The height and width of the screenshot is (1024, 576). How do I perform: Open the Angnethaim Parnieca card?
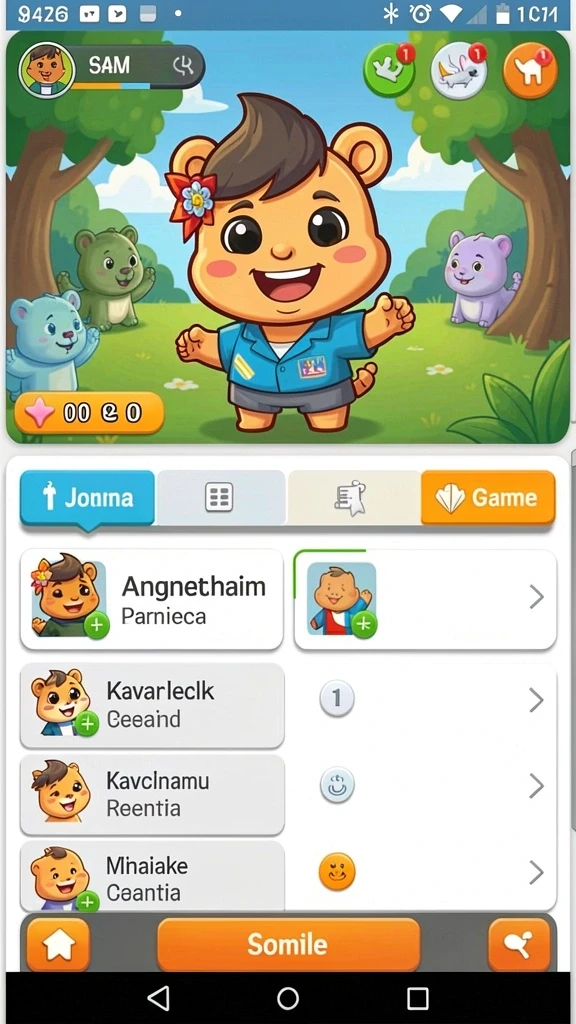coord(152,600)
